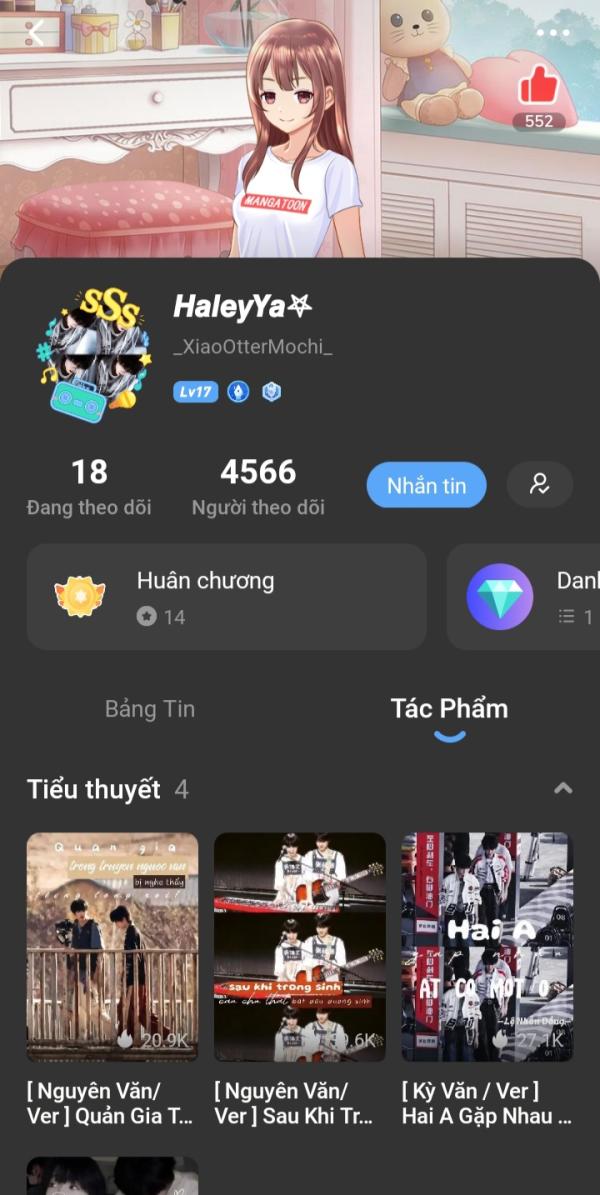Open HaleyYa's profile avatar

(93, 355)
